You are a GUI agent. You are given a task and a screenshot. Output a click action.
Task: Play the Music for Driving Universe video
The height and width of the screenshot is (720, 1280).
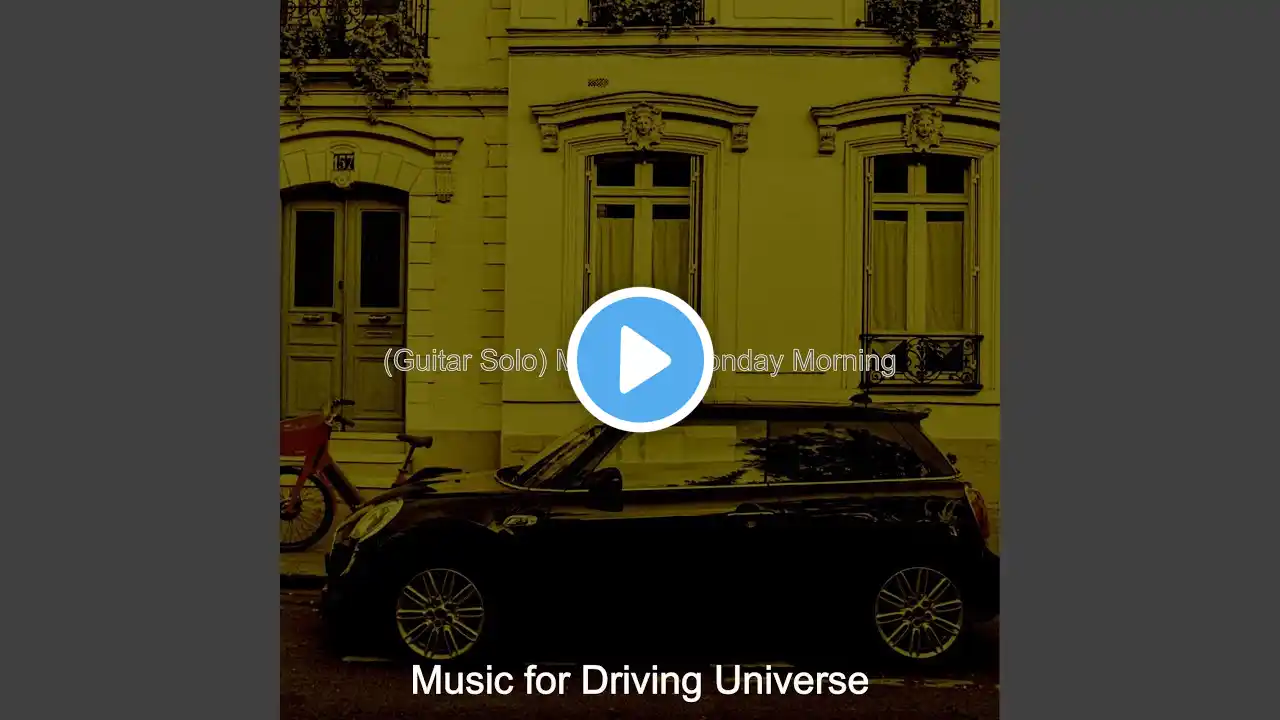(x=640, y=360)
